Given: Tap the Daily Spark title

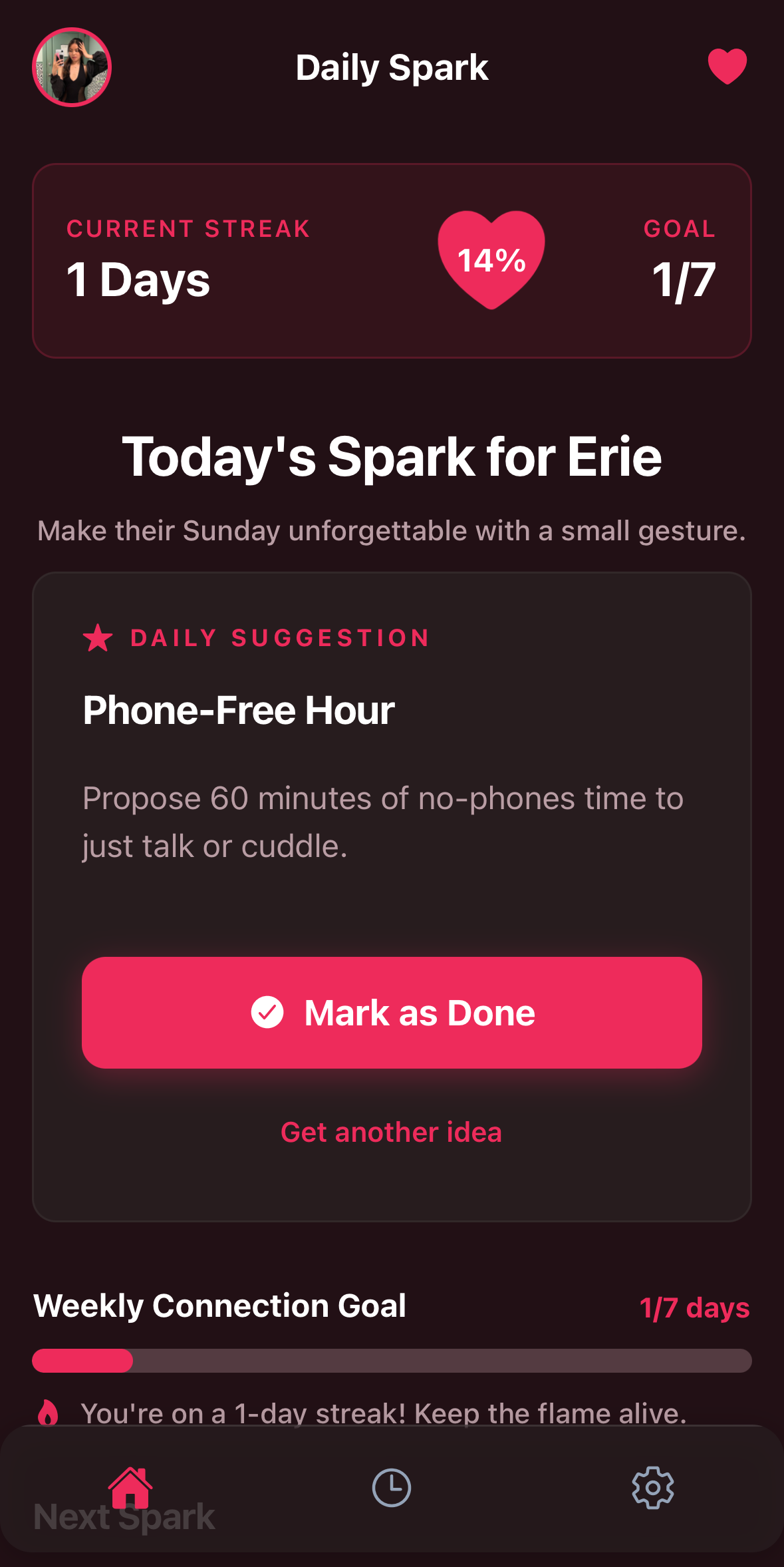Looking at the screenshot, I should coord(392,67).
